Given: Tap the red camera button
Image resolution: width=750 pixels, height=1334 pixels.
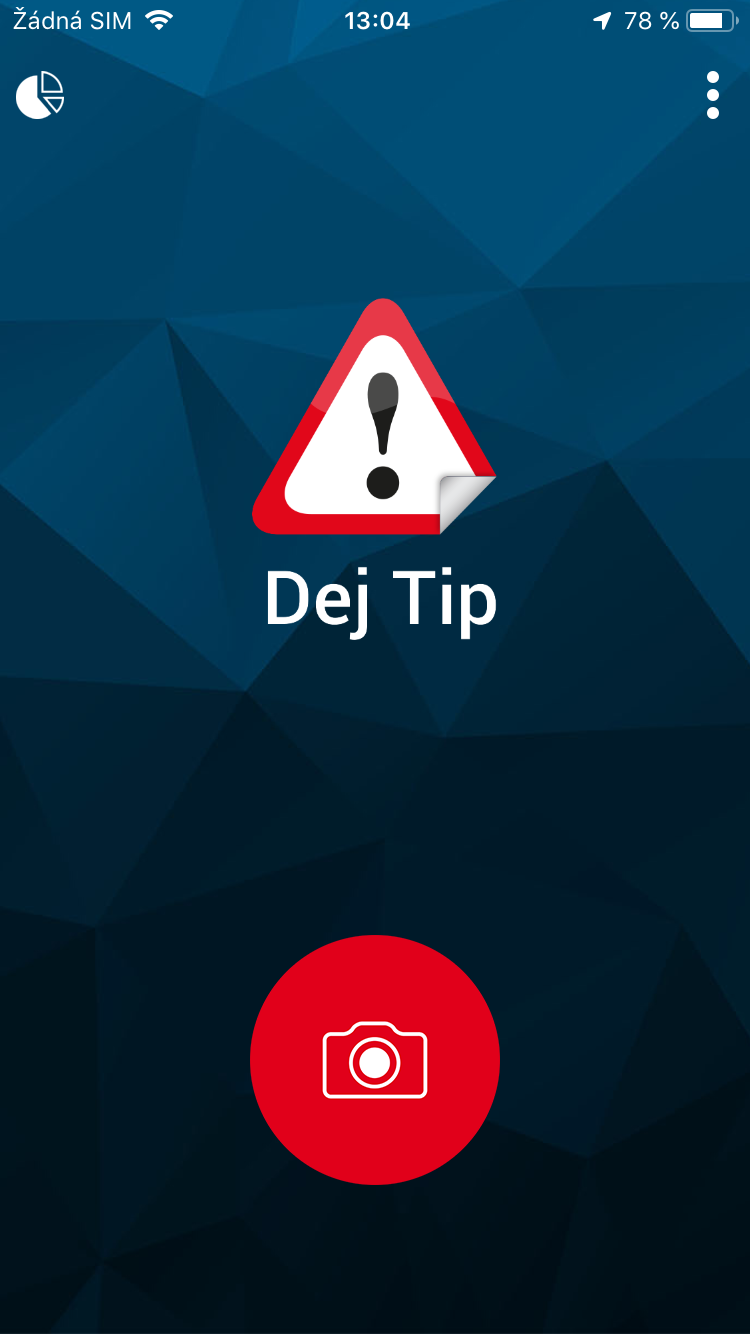Looking at the screenshot, I should (x=375, y=1060).
